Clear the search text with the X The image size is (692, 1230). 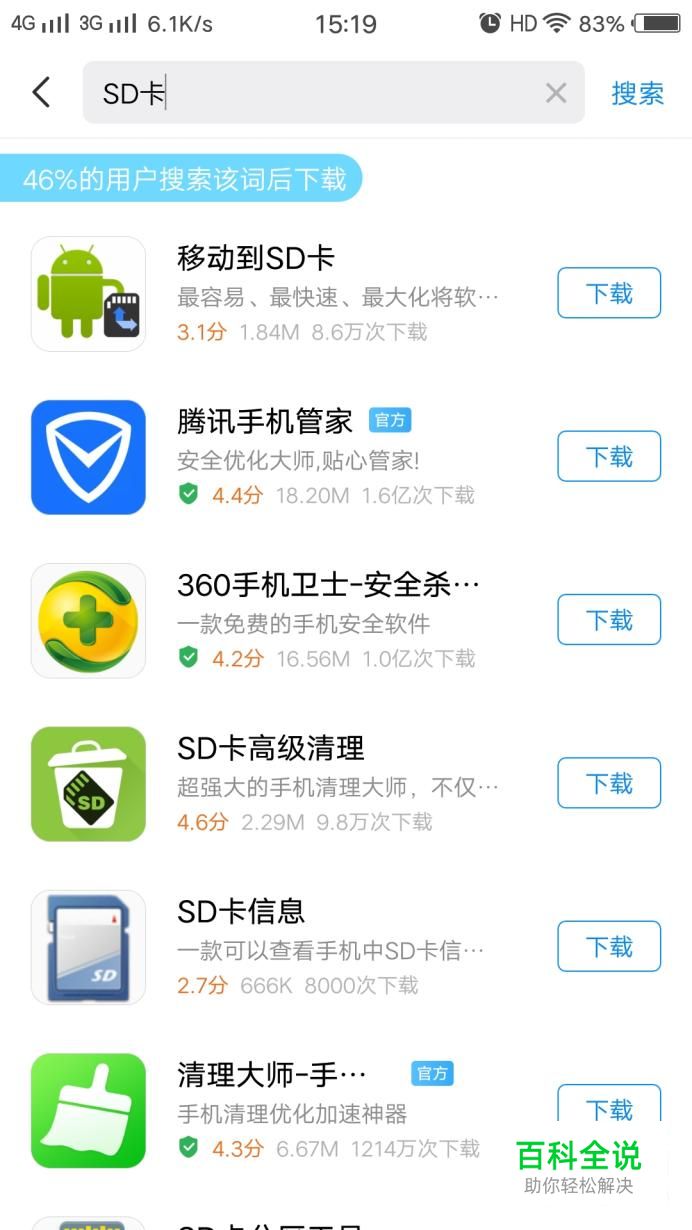[x=556, y=93]
